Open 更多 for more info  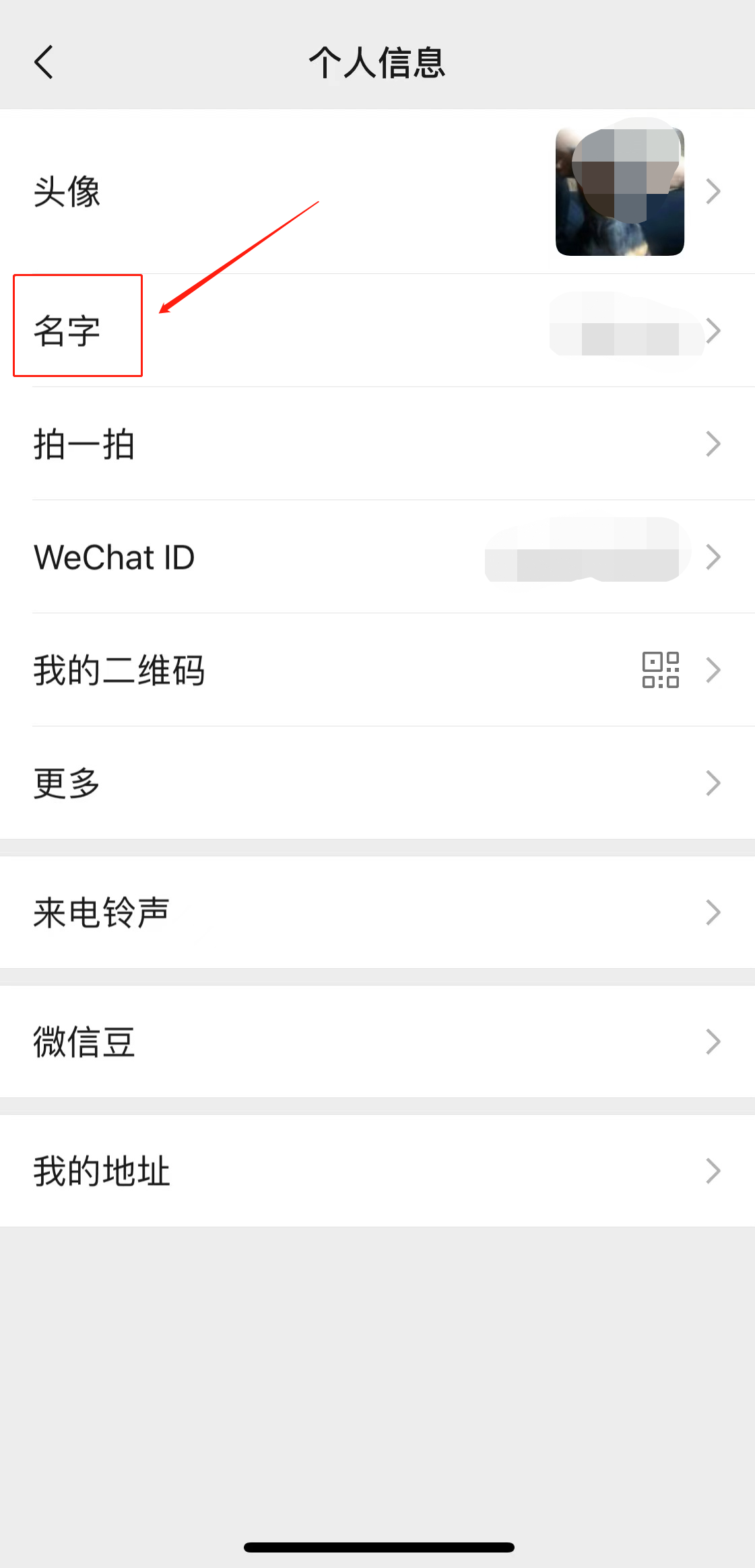point(377,783)
